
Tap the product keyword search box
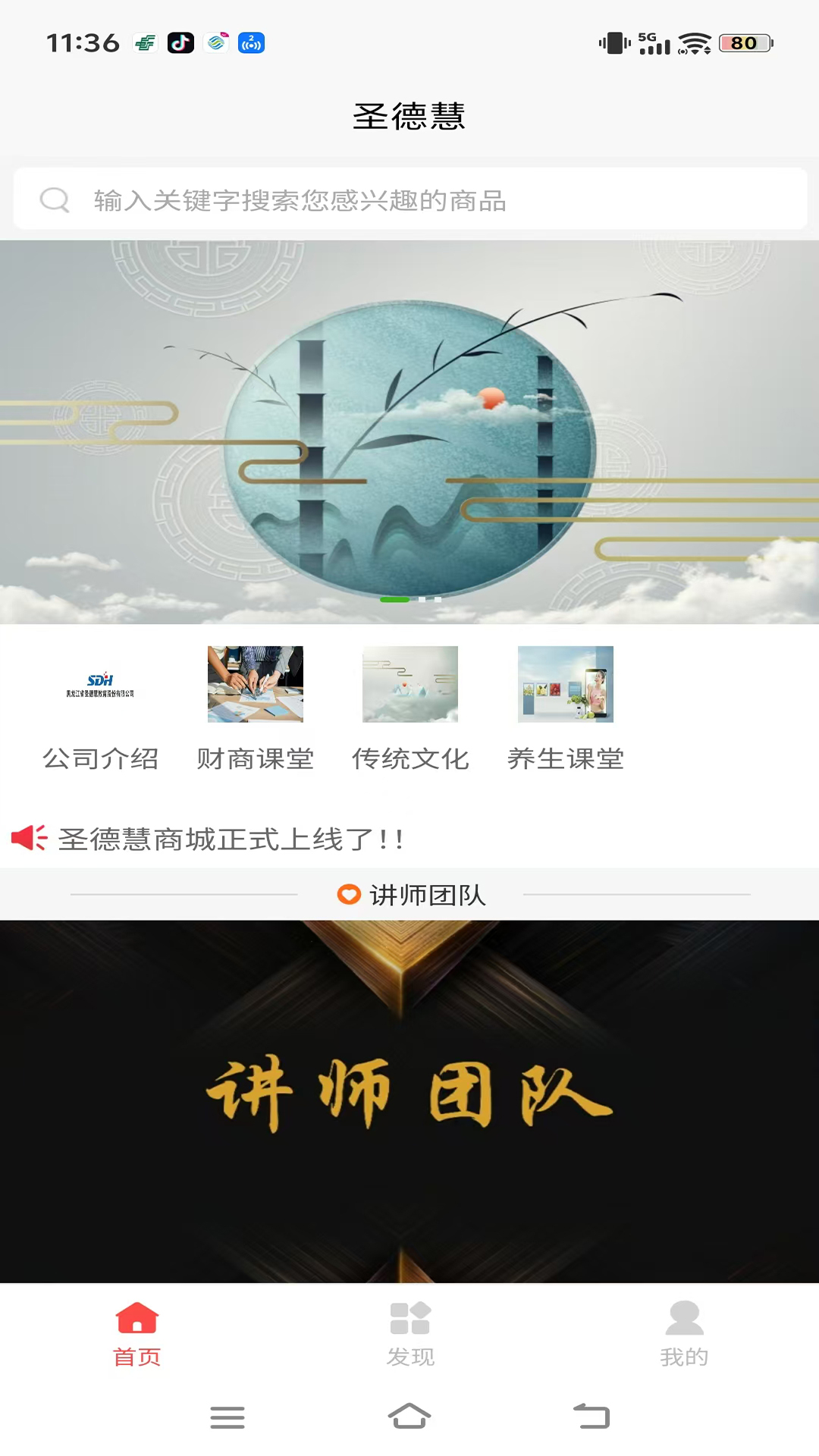(409, 199)
